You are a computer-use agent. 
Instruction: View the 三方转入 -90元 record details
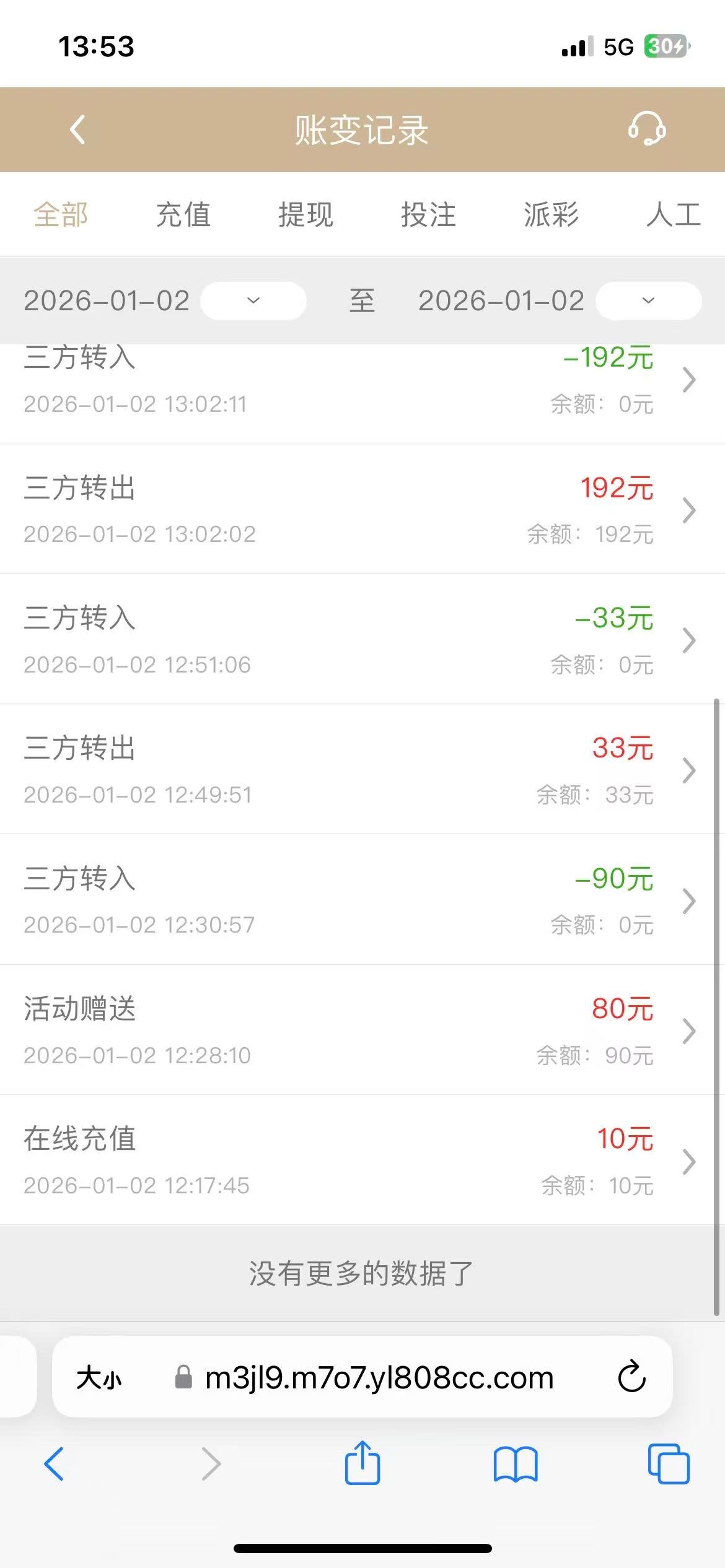[x=362, y=900]
